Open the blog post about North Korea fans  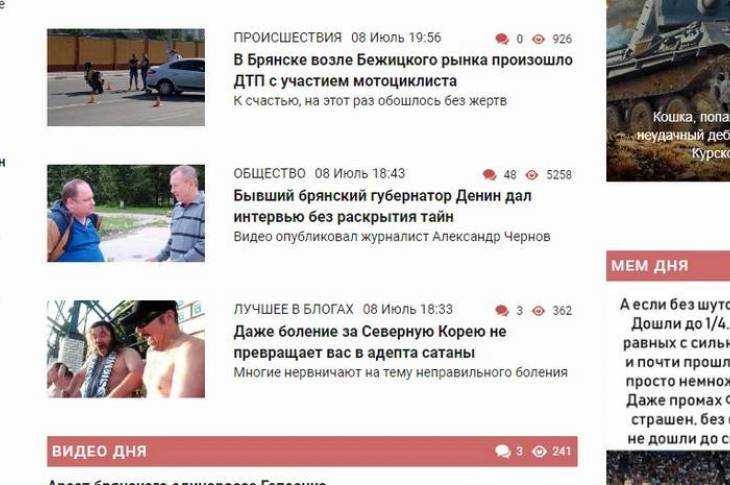click(x=370, y=342)
